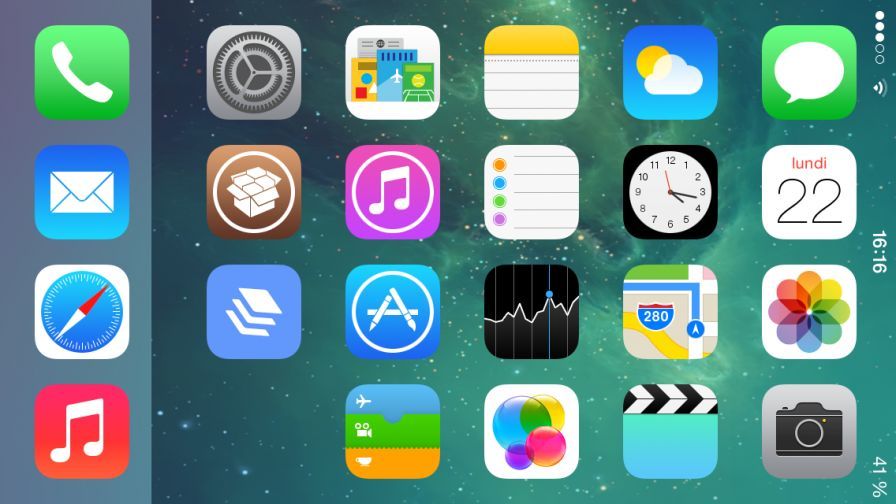The image size is (896, 504).
Task: View the Photos app
Action: pos(809,312)
